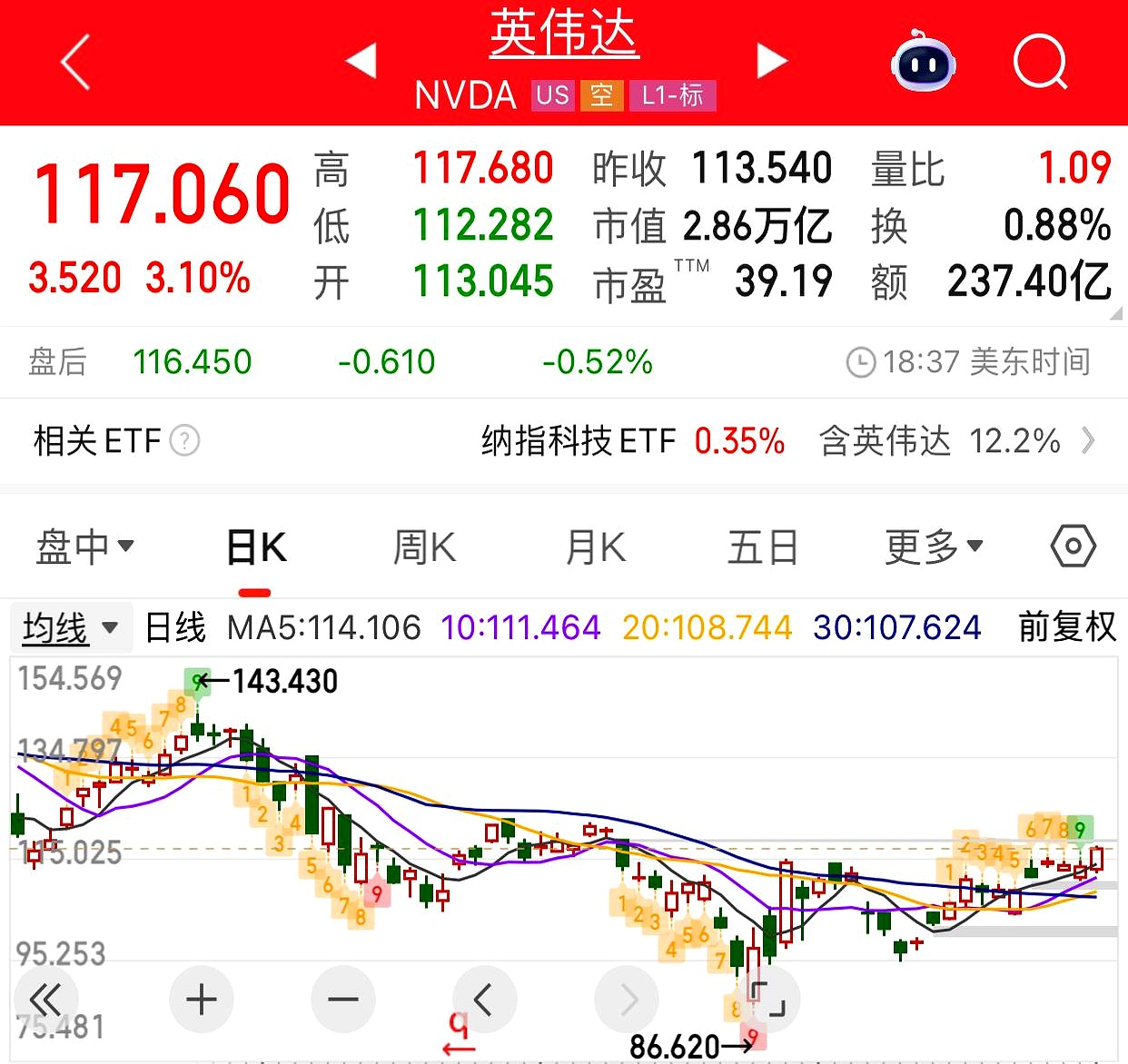Show help for 相关ETF

pyautogui.click(x=185, y=441)
